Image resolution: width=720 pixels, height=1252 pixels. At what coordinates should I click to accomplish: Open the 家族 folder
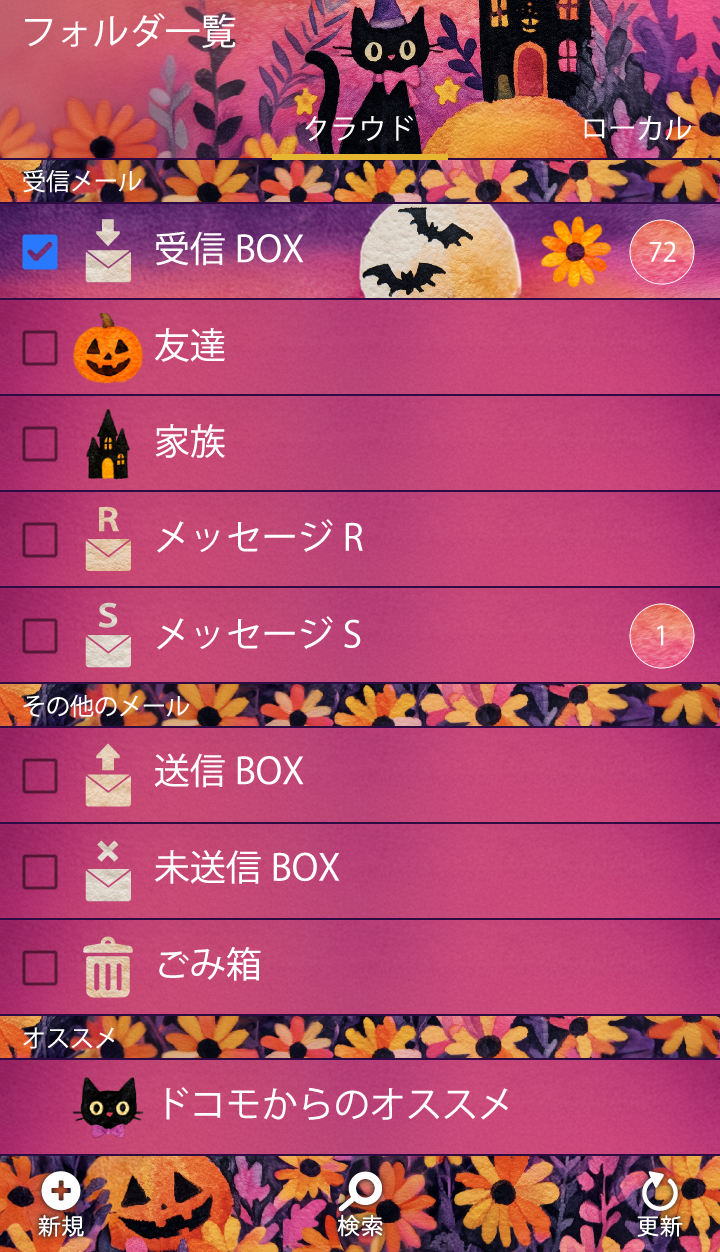point(190,442)
